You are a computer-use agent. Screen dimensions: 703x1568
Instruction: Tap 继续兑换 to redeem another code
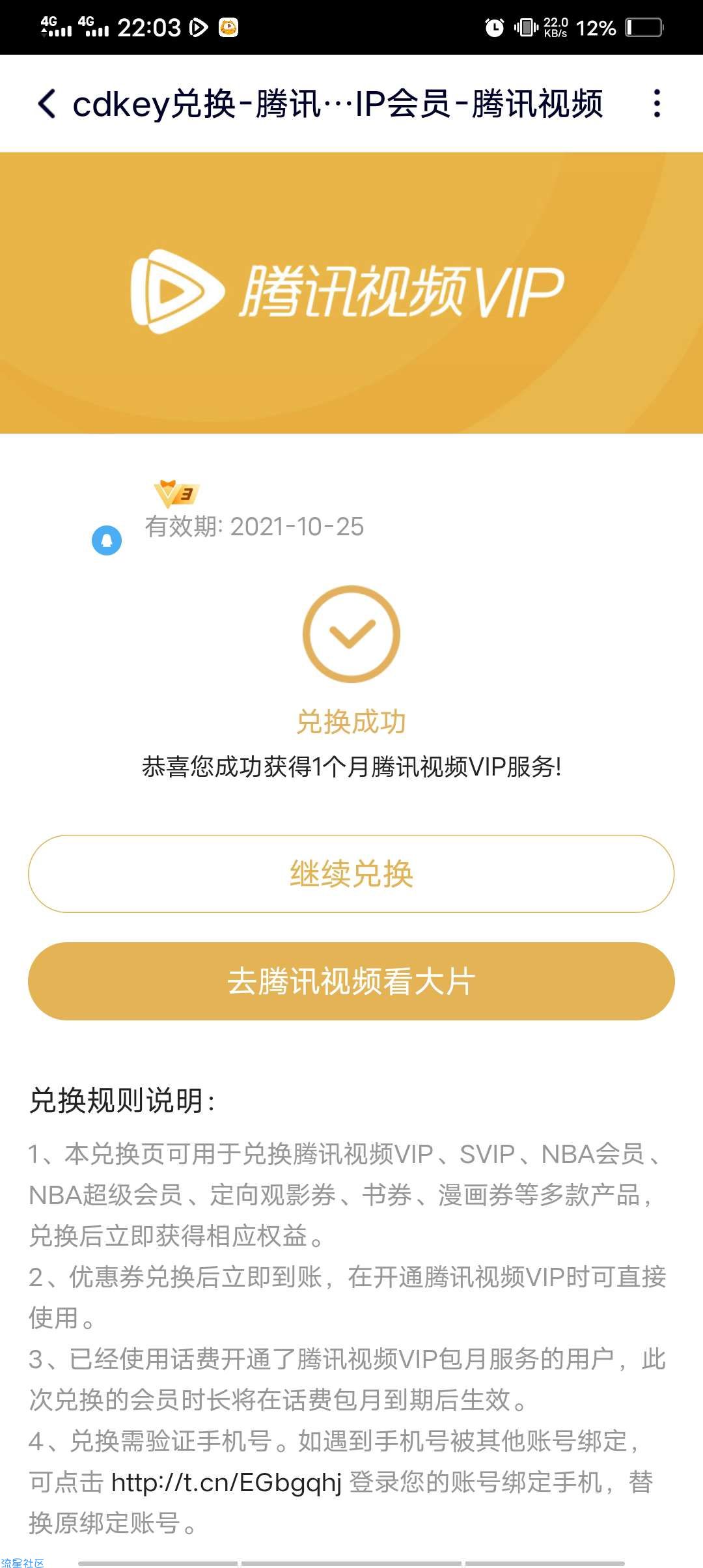pos(351,874)
